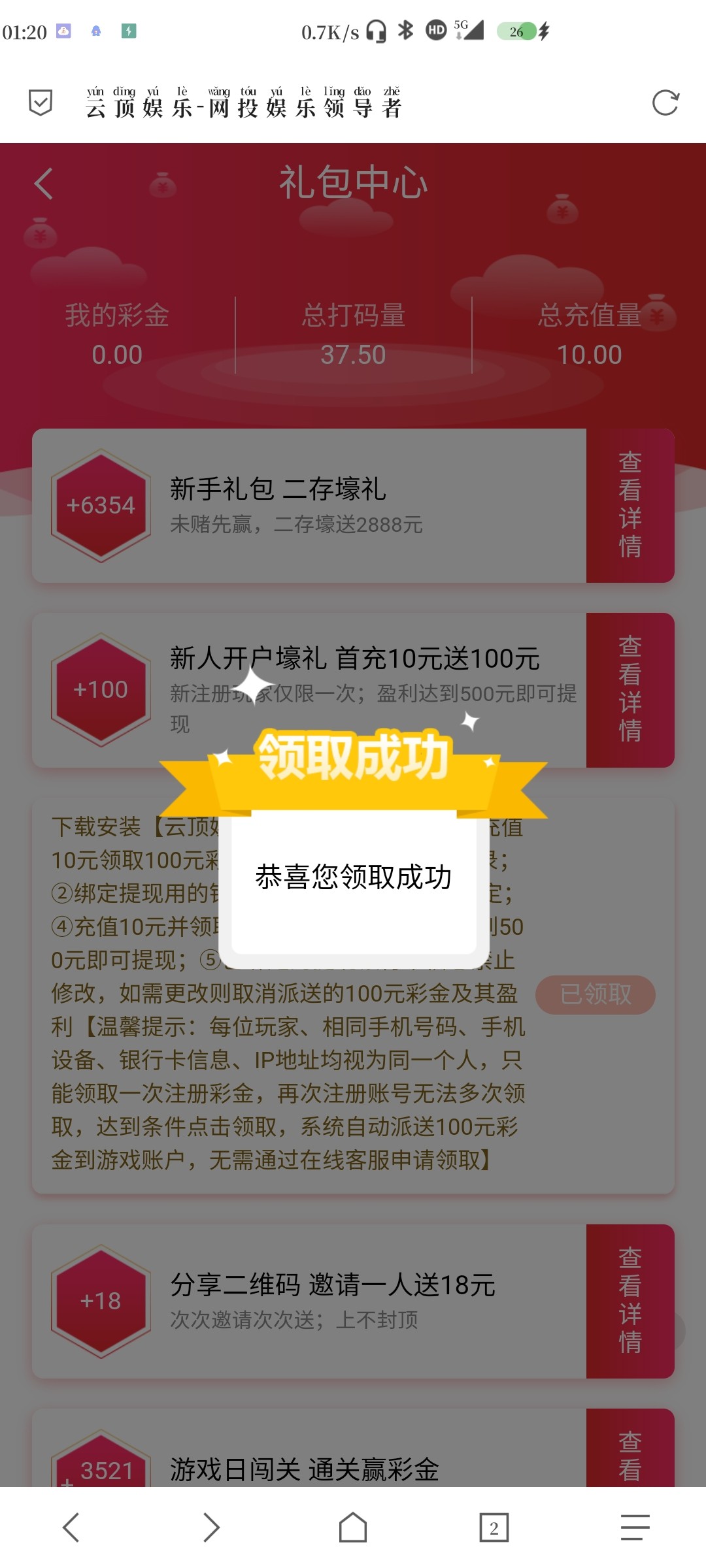Screen dimensions: 706x1568
Task: Go to the browser home page
Action: [352, 1527]
